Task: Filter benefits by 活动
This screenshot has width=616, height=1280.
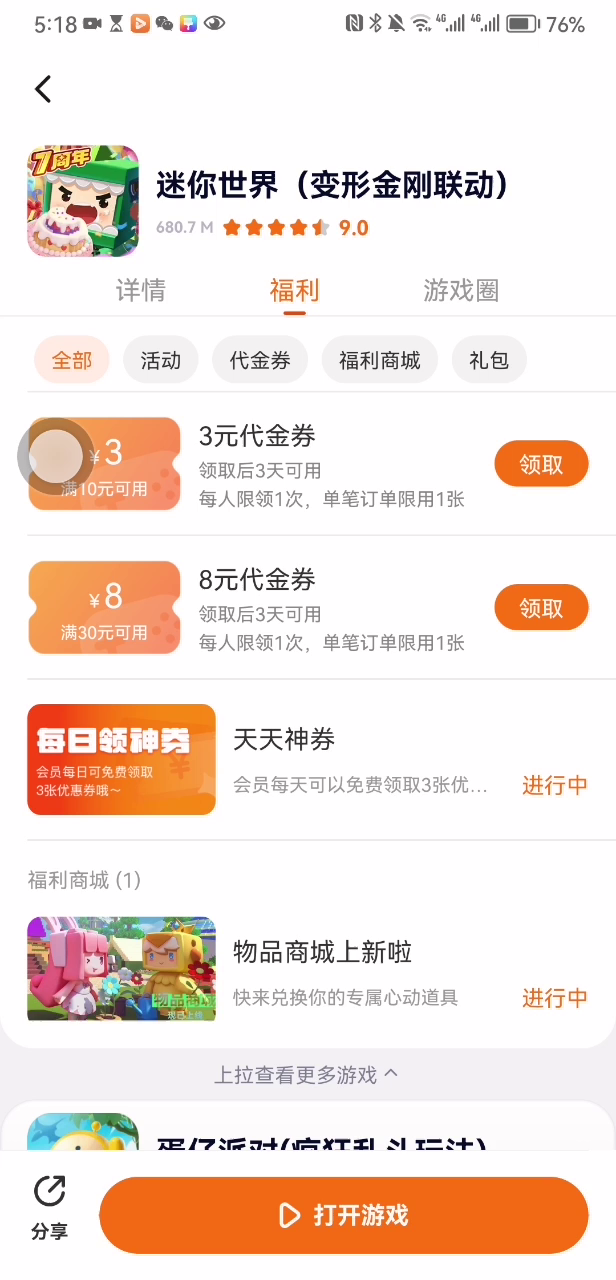Action: (x=160, y=360)
